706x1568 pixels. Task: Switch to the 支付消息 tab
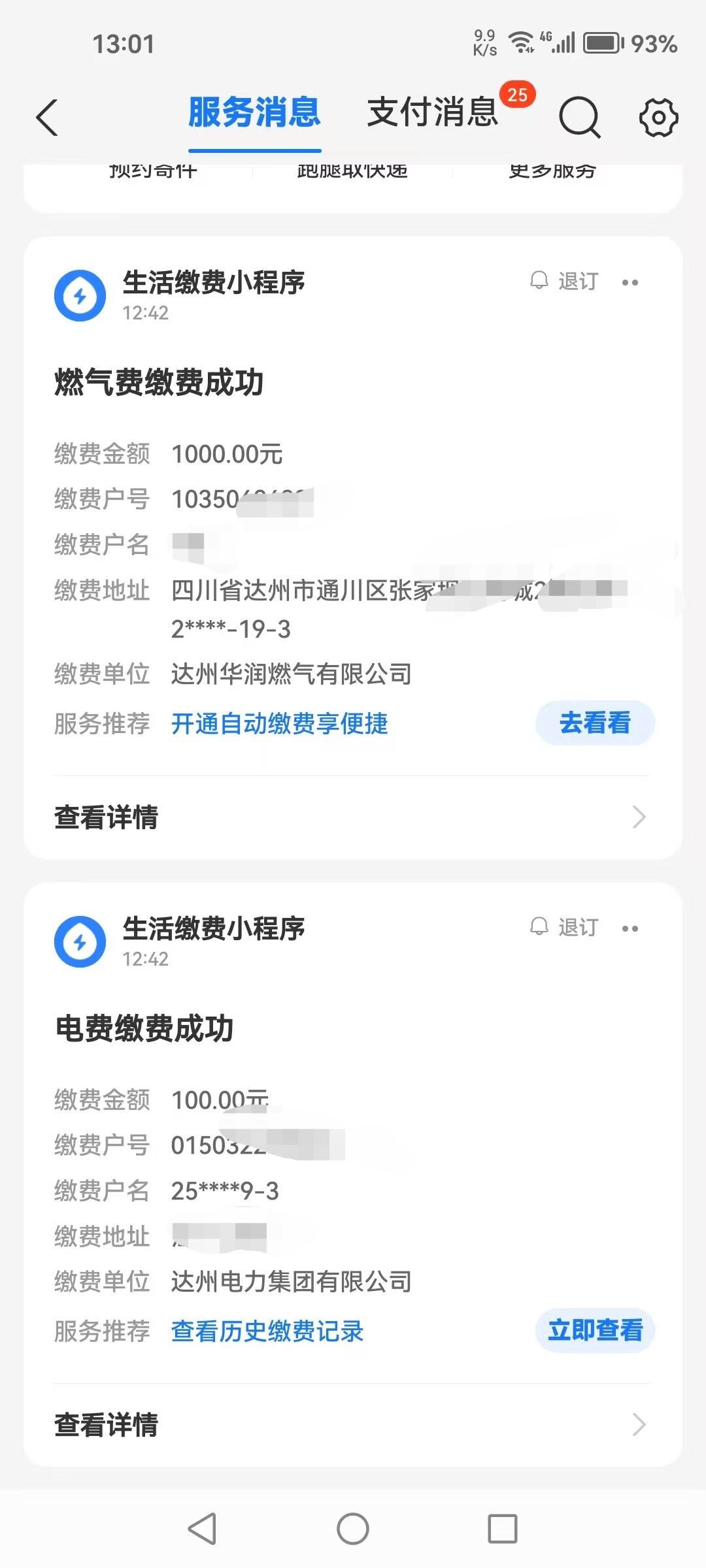[x=433, y=112]
